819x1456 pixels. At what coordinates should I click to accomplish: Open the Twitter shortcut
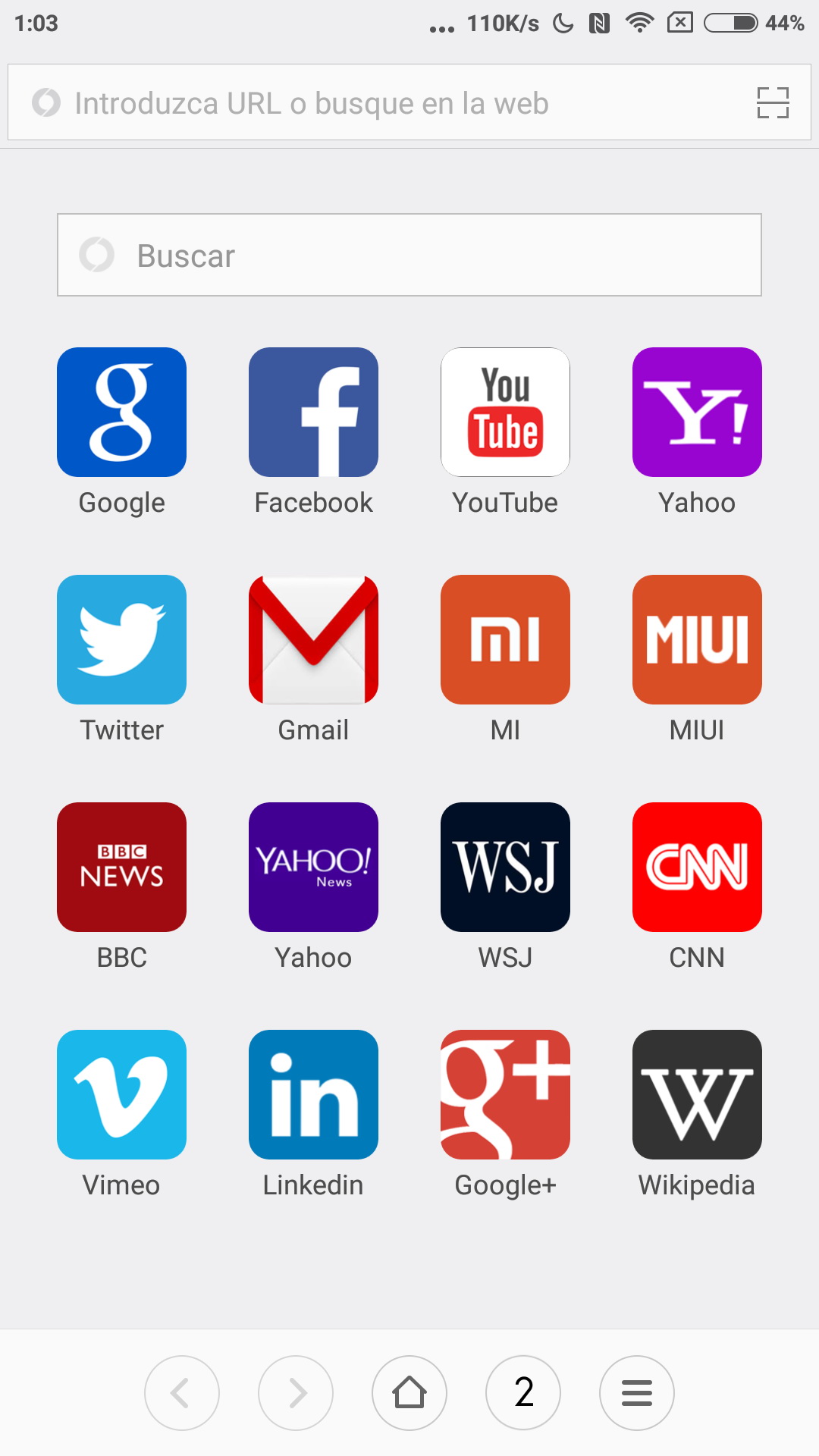(x=121, y=640)
